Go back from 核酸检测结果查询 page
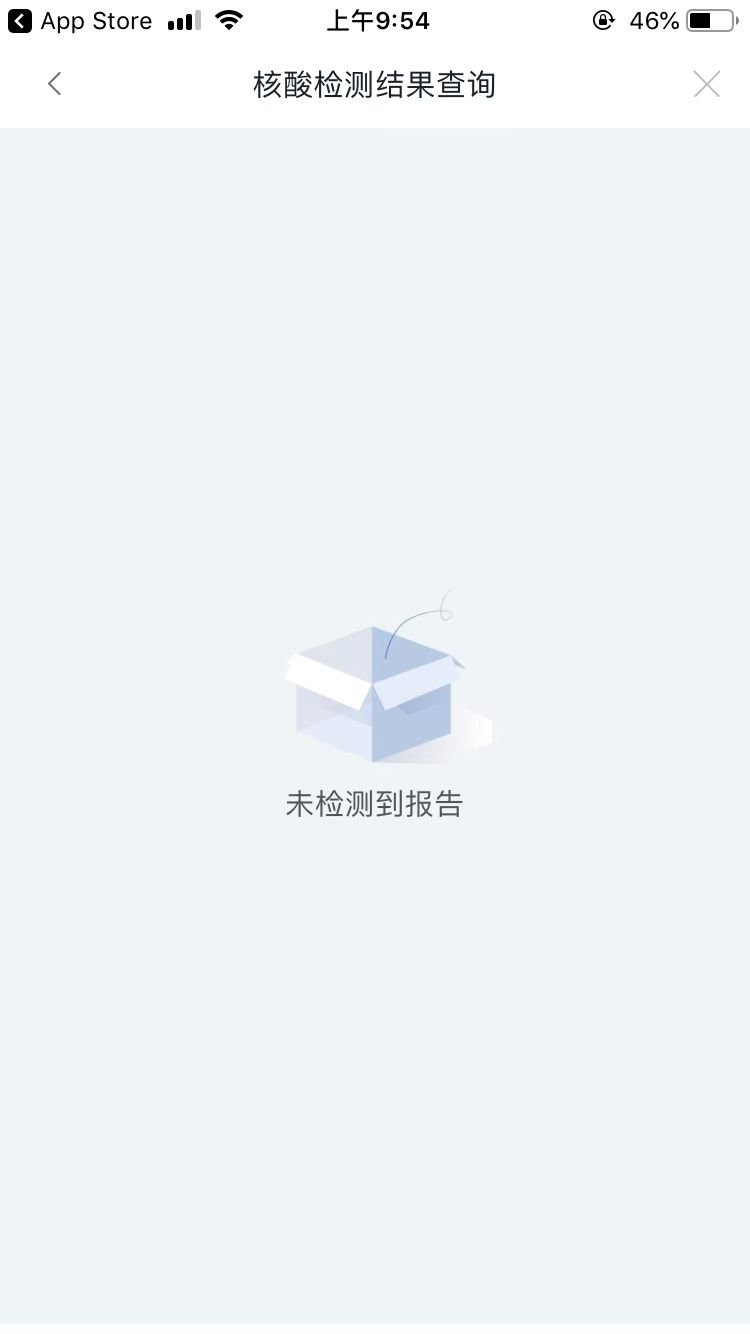Screen dimensions: 750x1334 [x=55, y=85]
